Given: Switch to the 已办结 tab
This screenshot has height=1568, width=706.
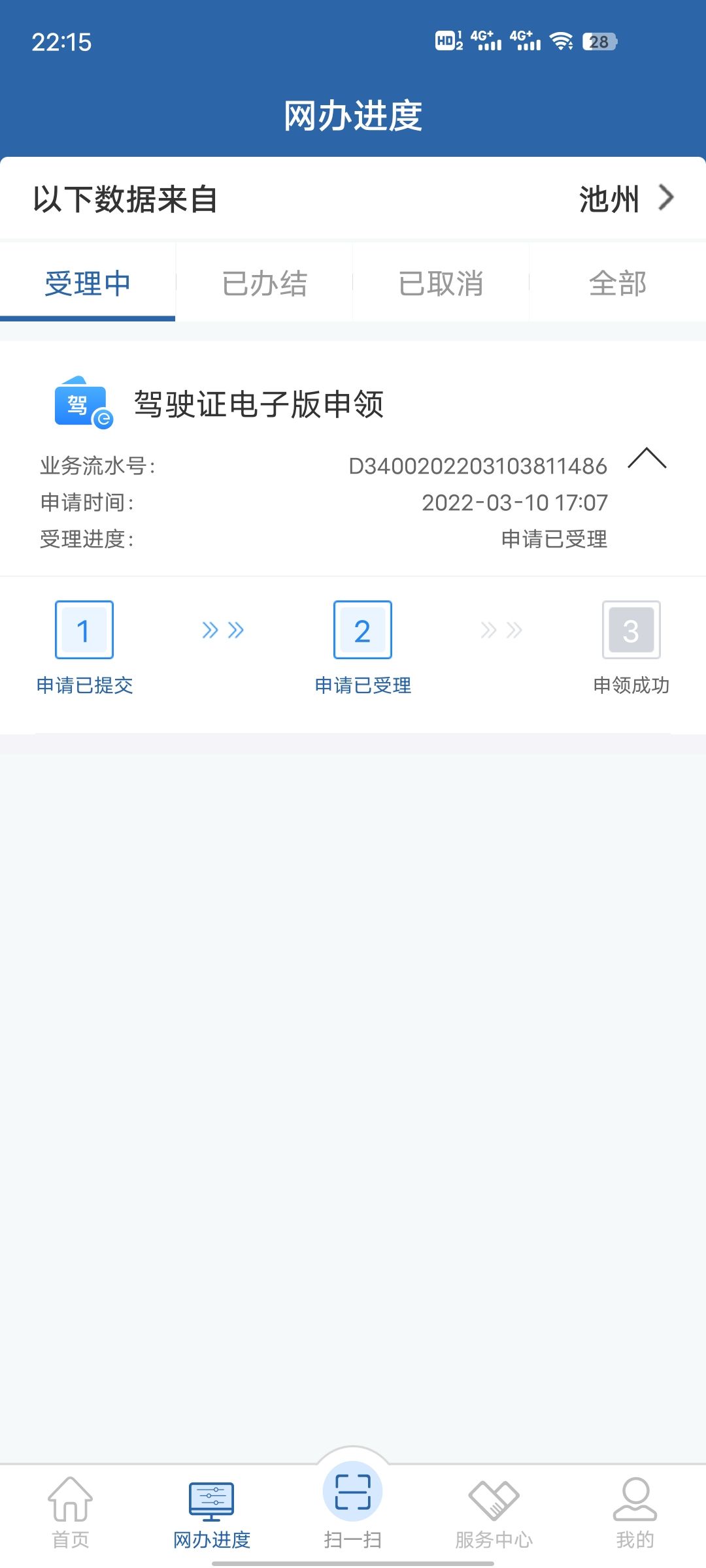Looking at the screenshot, I should point(264,284).
